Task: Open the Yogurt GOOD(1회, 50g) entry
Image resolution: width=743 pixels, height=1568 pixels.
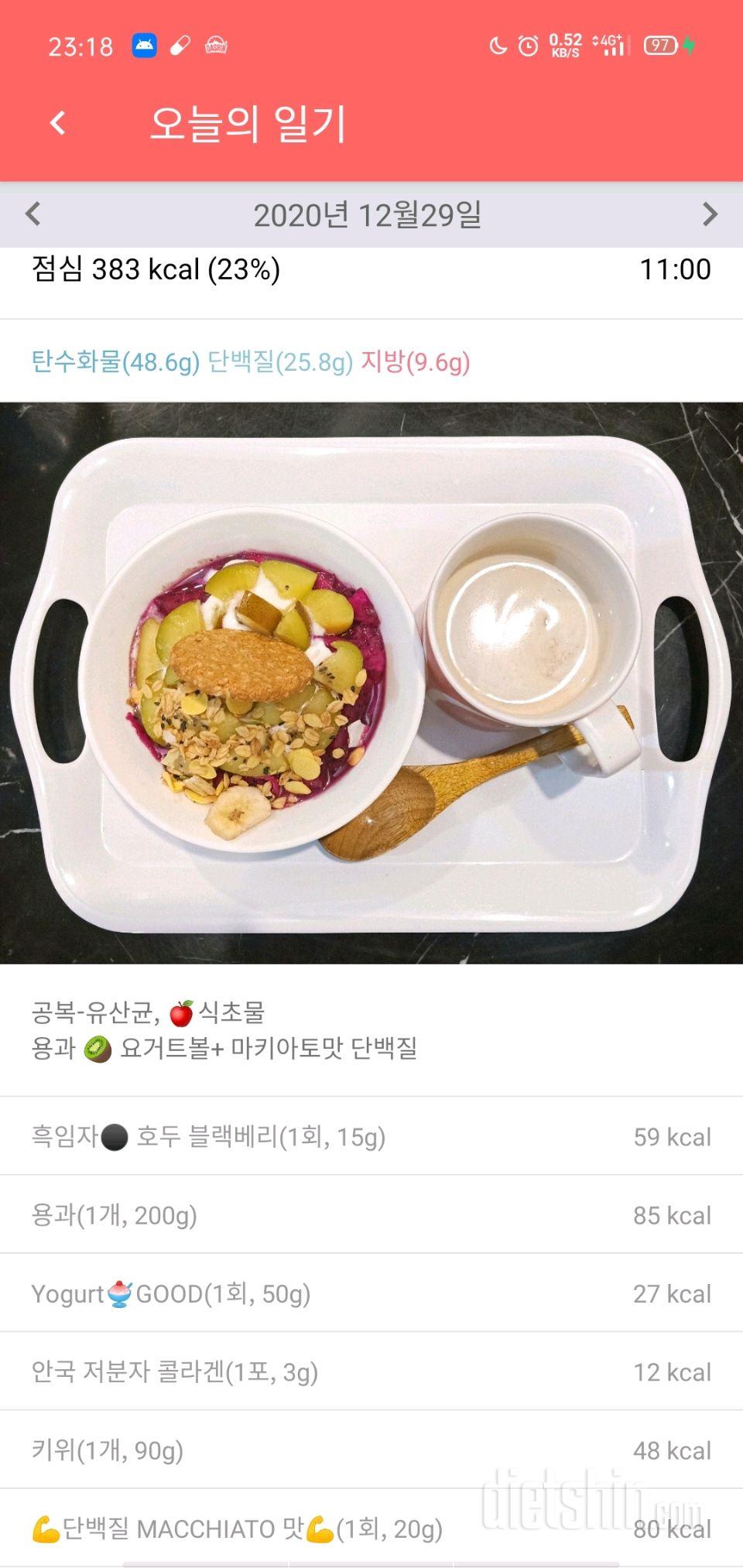Action: (371, 1294)
